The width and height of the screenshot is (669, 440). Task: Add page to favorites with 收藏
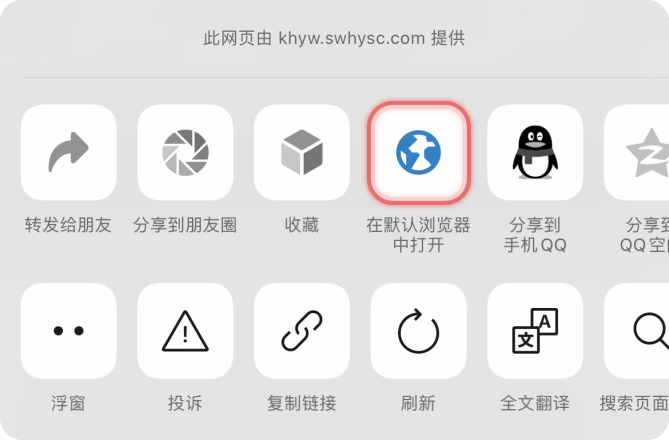(302, 153)
